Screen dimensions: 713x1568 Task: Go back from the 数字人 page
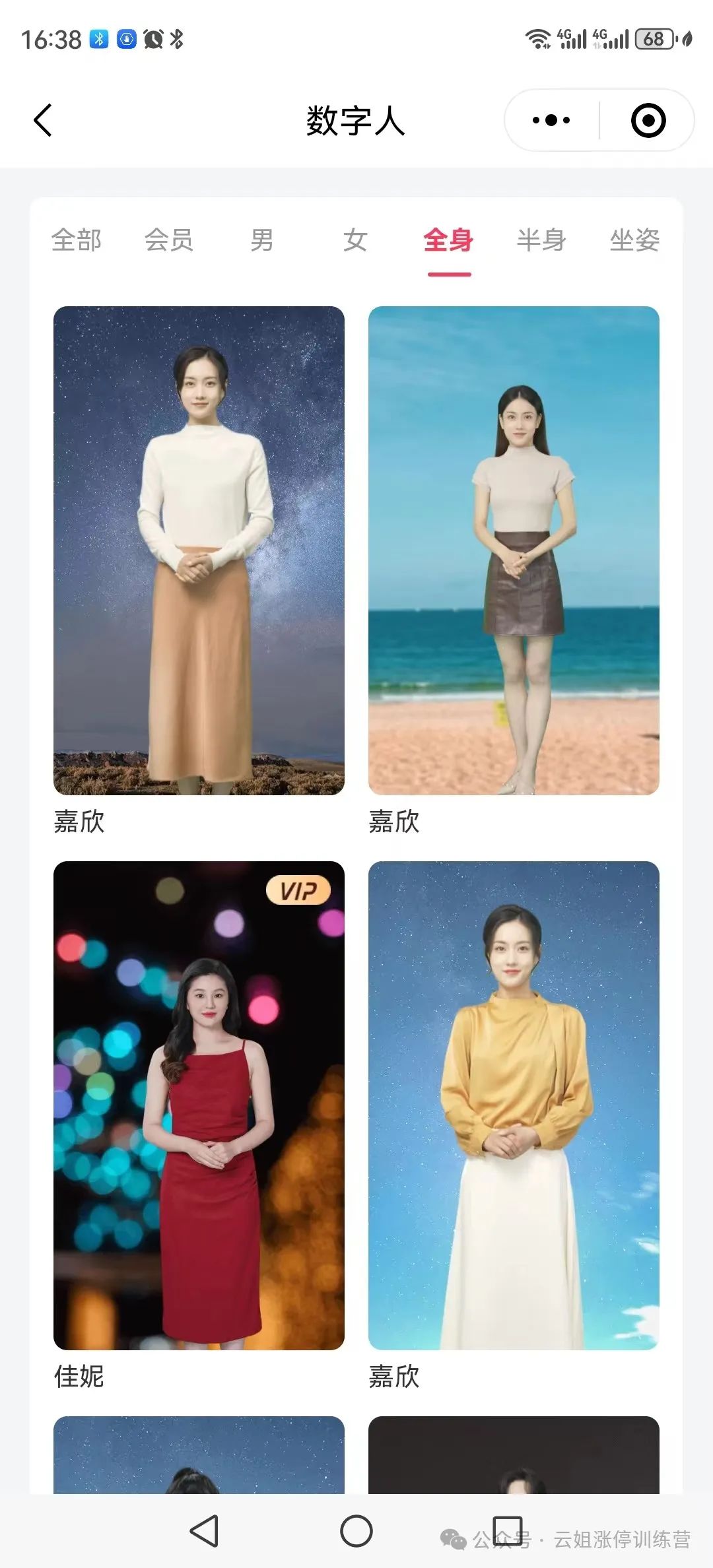pos(43,121)
